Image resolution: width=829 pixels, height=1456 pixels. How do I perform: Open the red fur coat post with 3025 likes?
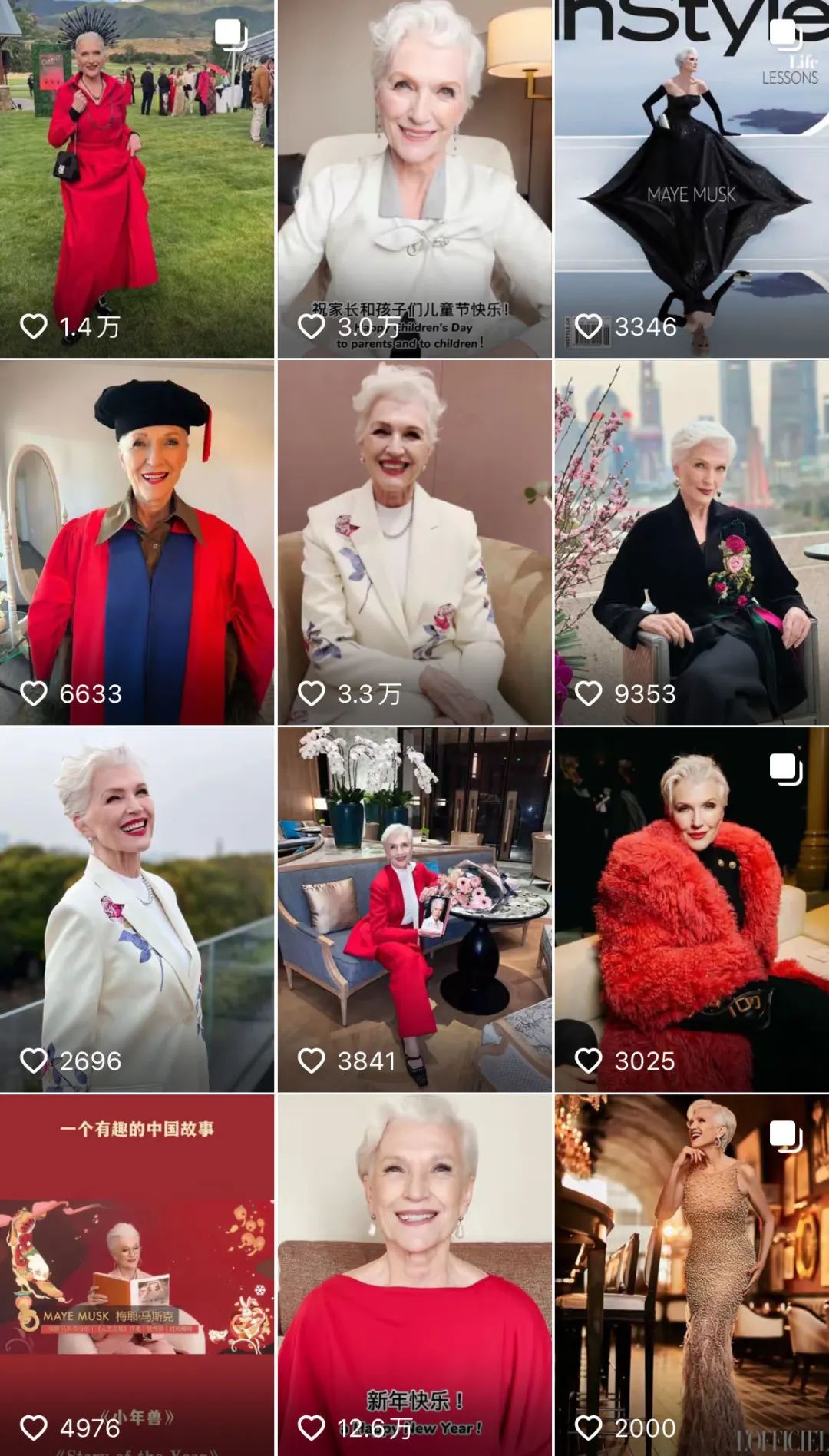pyautogui.click(x=692, y=910)
